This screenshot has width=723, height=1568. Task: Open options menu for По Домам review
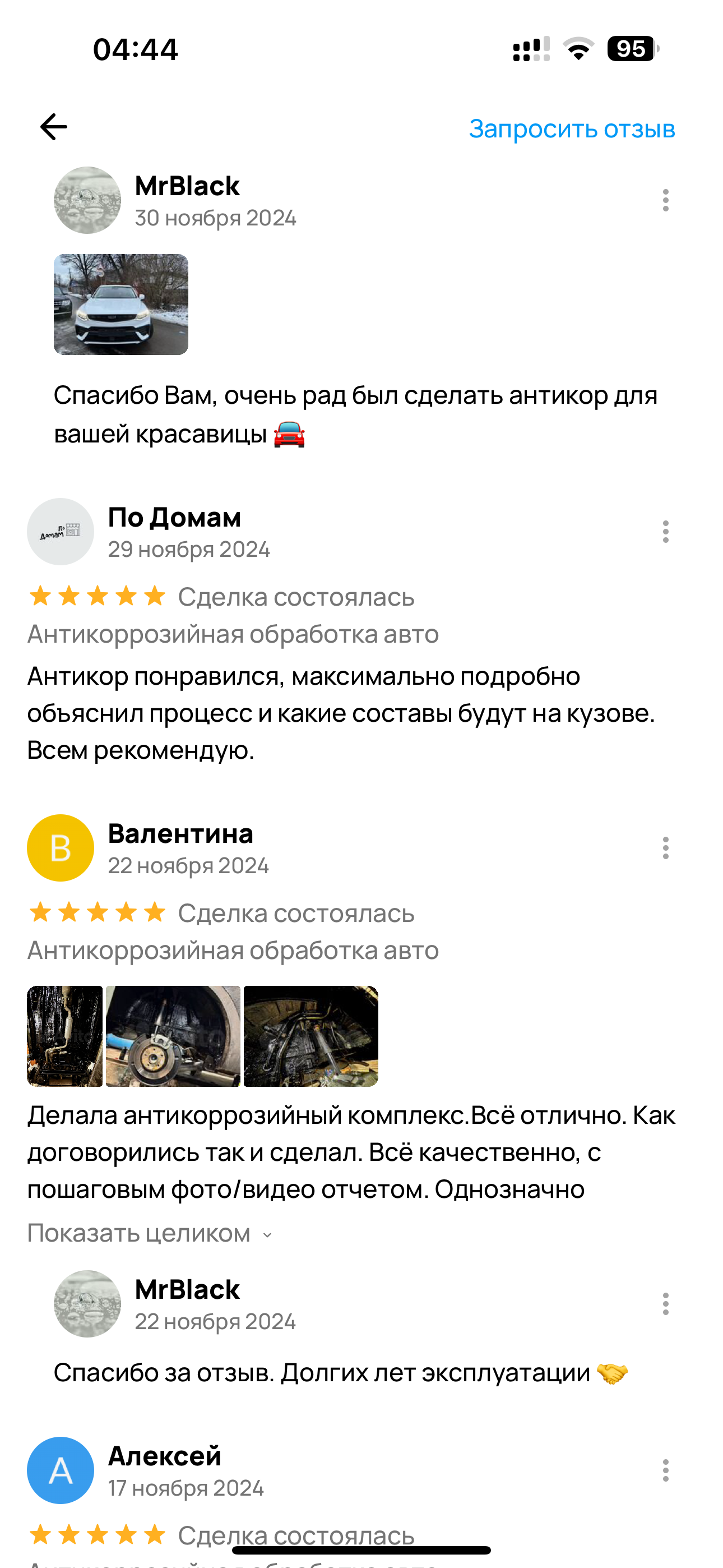click(665, 532)
